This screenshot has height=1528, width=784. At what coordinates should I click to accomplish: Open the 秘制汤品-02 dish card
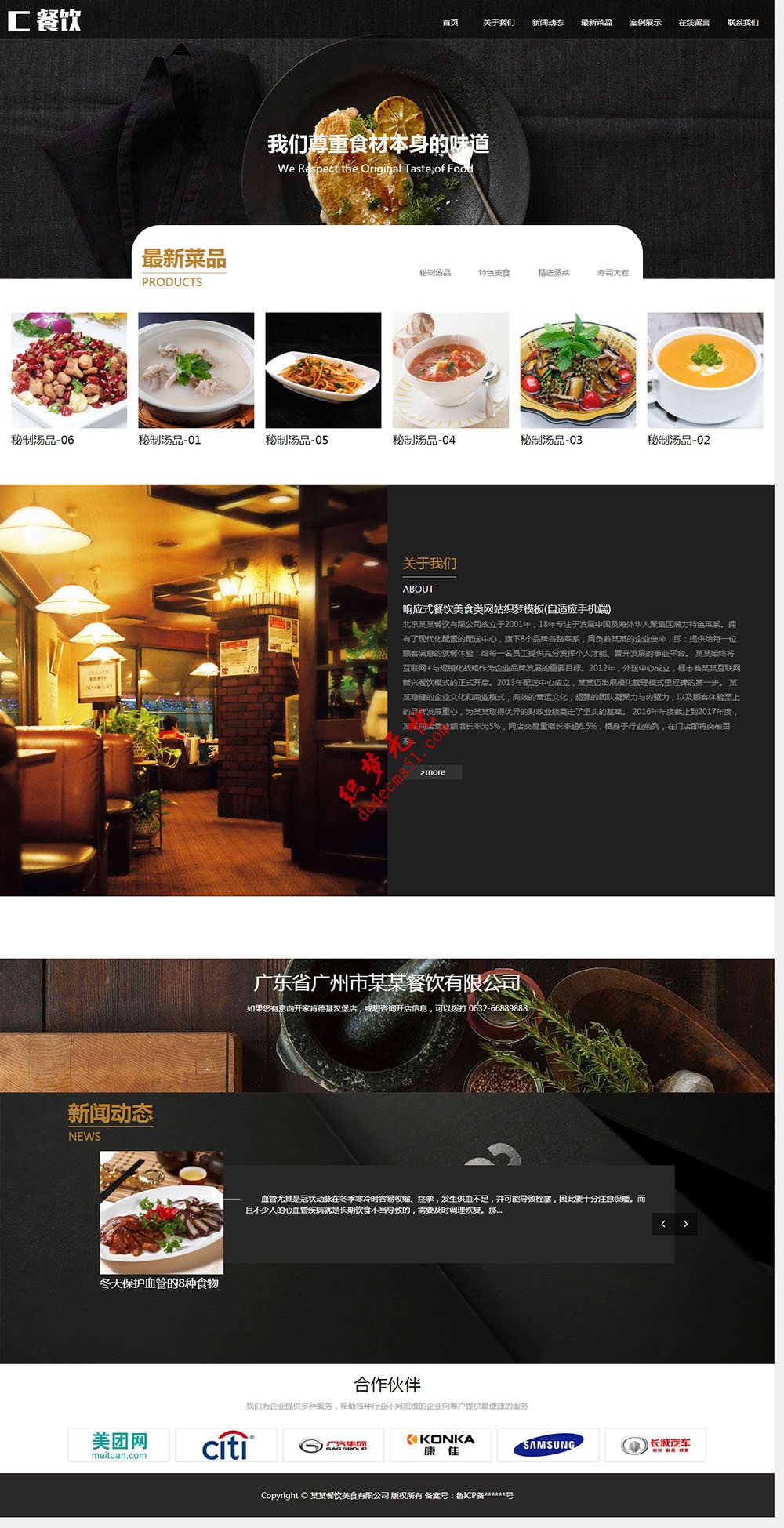point(705,371)
